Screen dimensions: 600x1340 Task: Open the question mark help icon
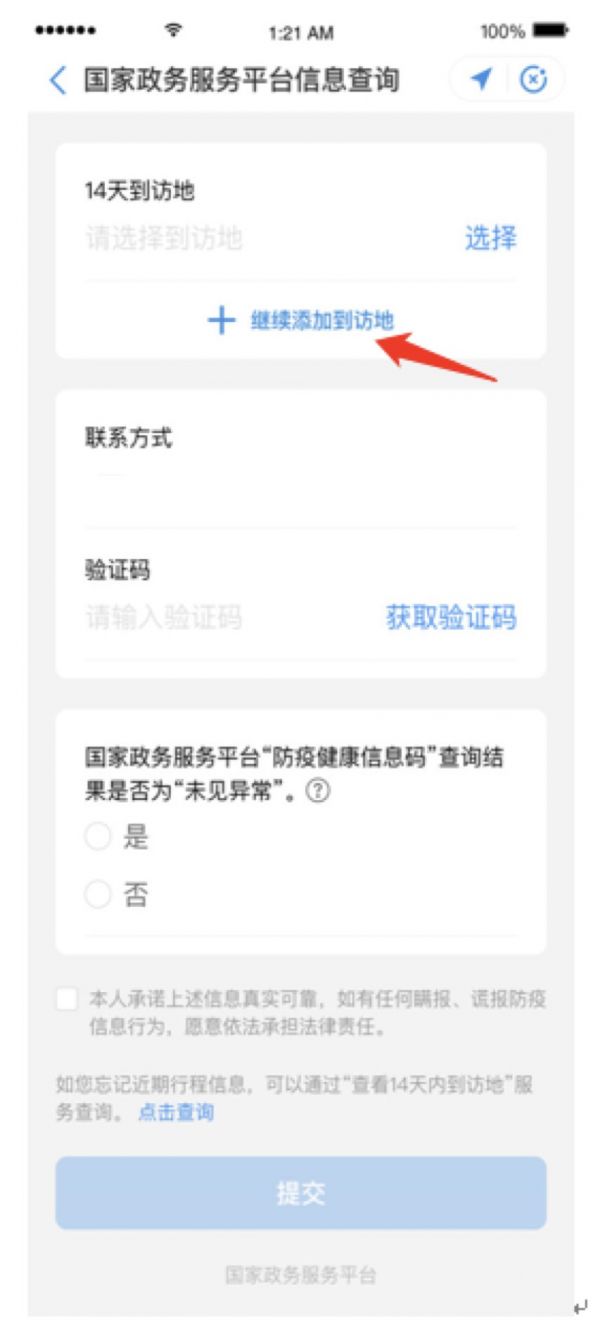pos(318,790)
